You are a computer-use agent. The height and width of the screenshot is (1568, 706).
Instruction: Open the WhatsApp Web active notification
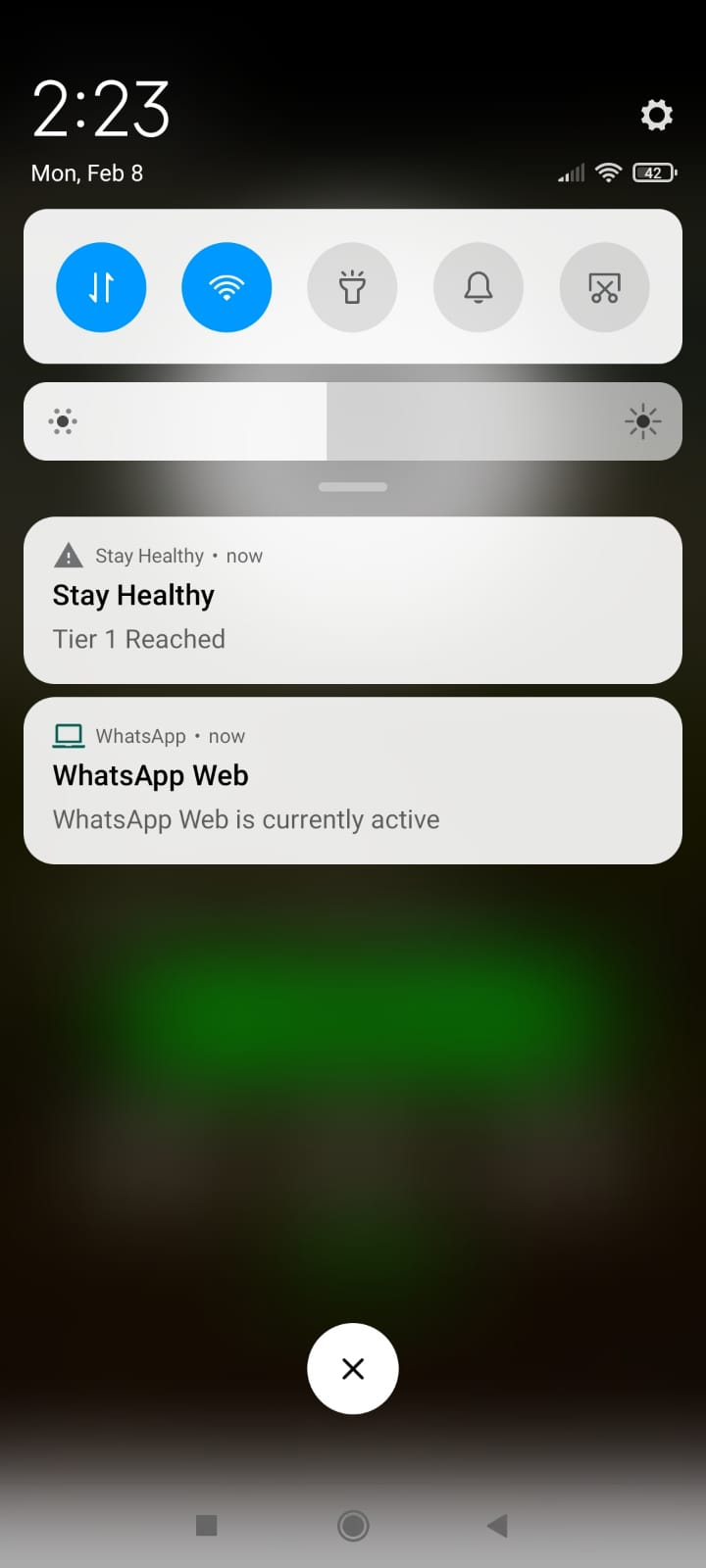[353, 780]
